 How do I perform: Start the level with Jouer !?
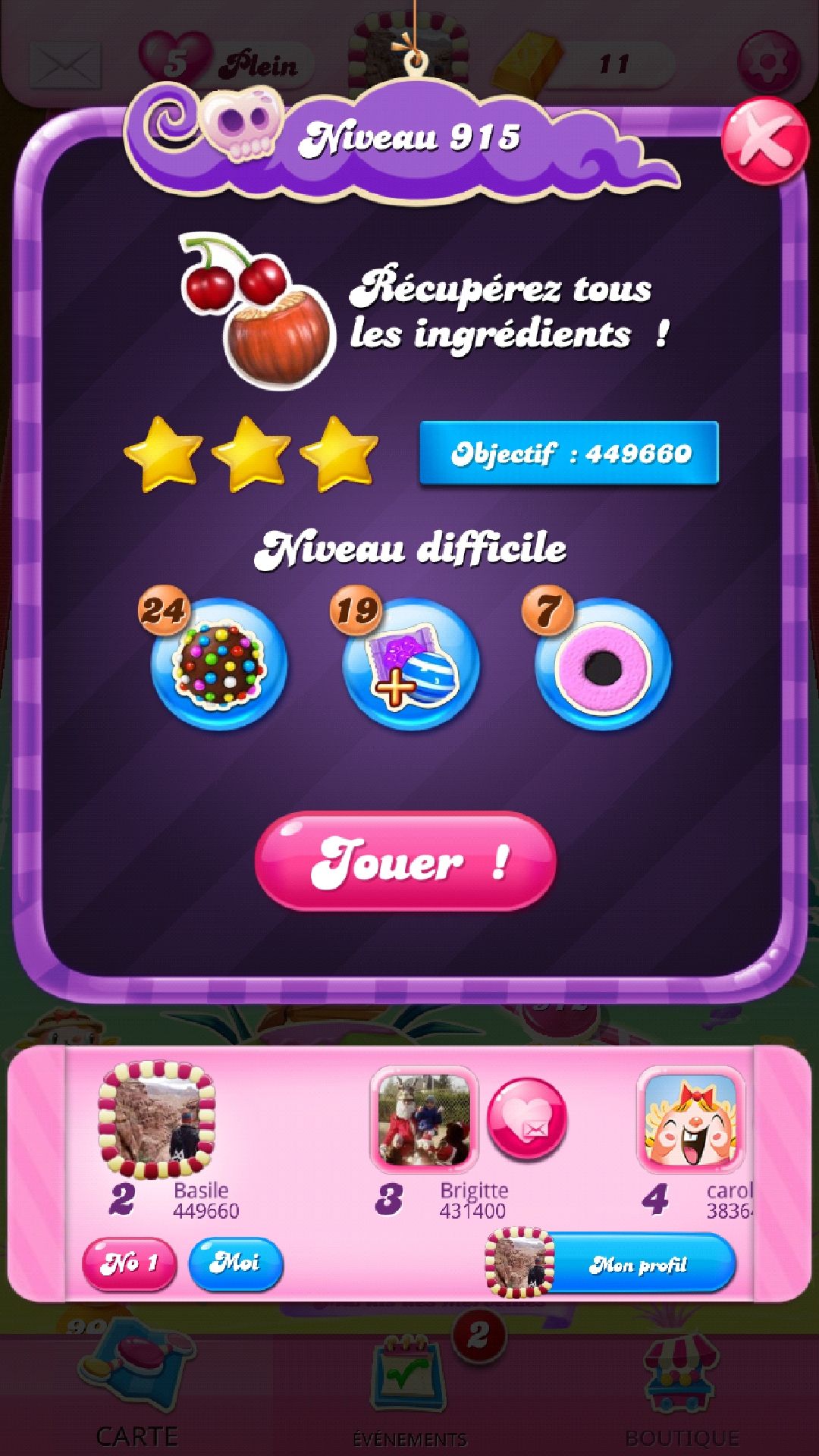click(x=406, y=862)
